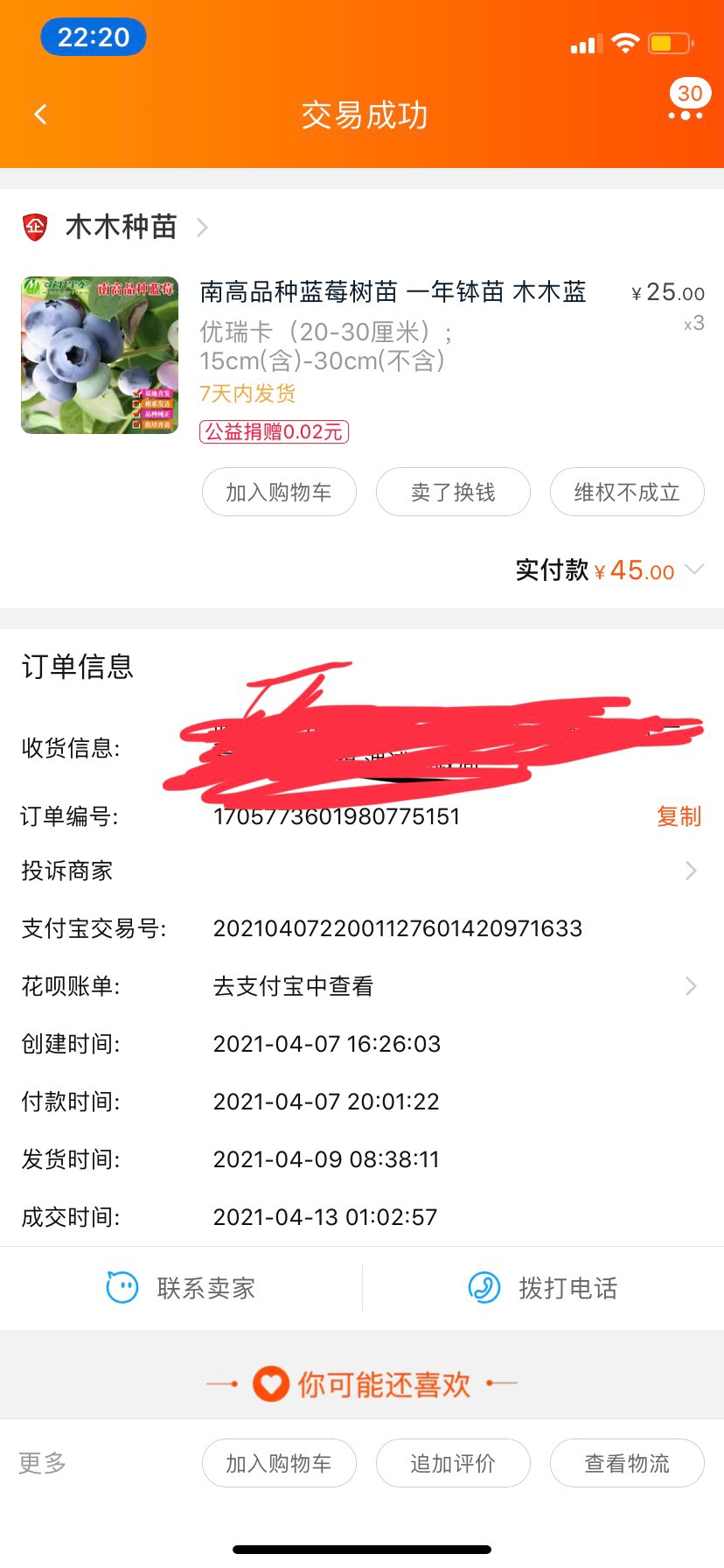The width and height of the screenshot is (724, 1568).
Task: Open the 木木种苗 store page
Action: point(116,227)
